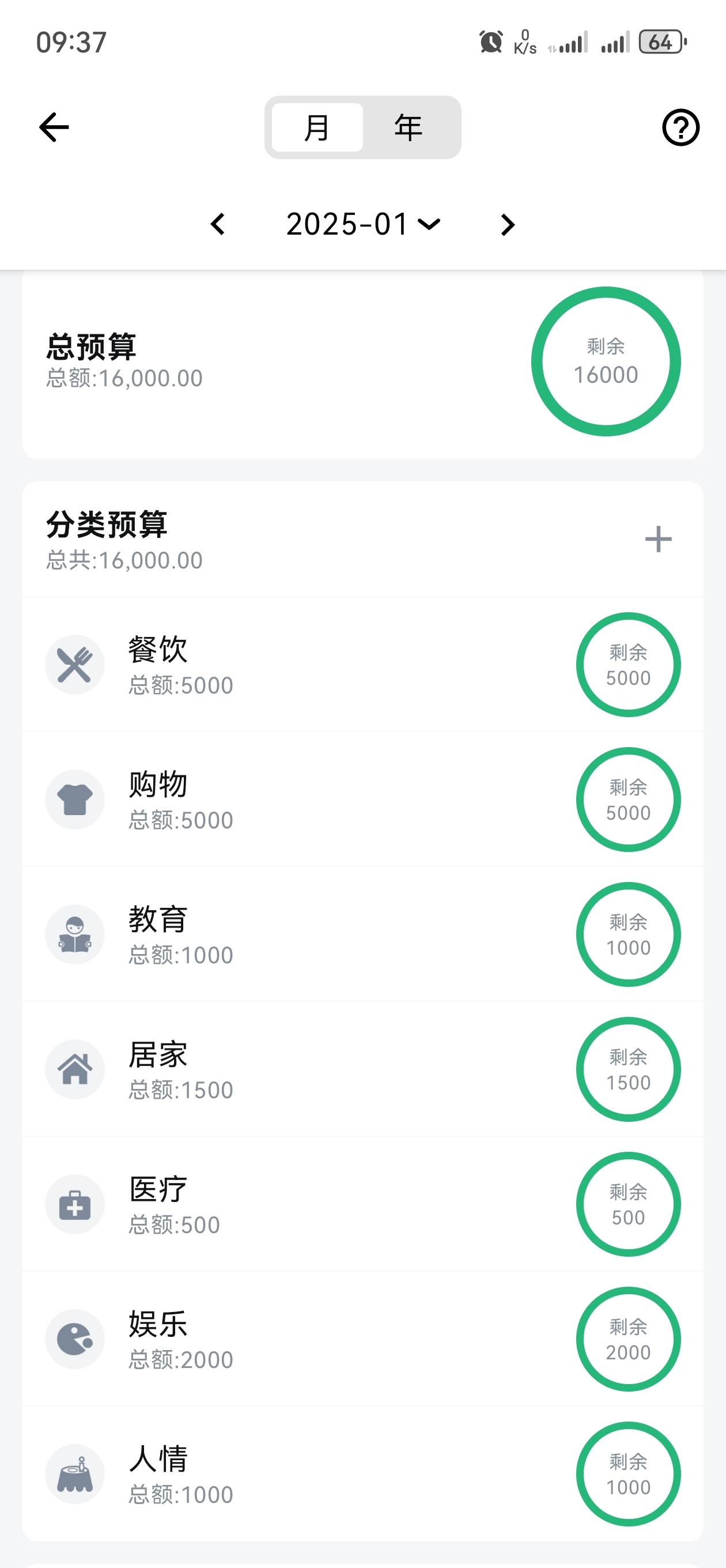Go to the previous month
This screenshot has width=726, height=1568.
[218, 225]
